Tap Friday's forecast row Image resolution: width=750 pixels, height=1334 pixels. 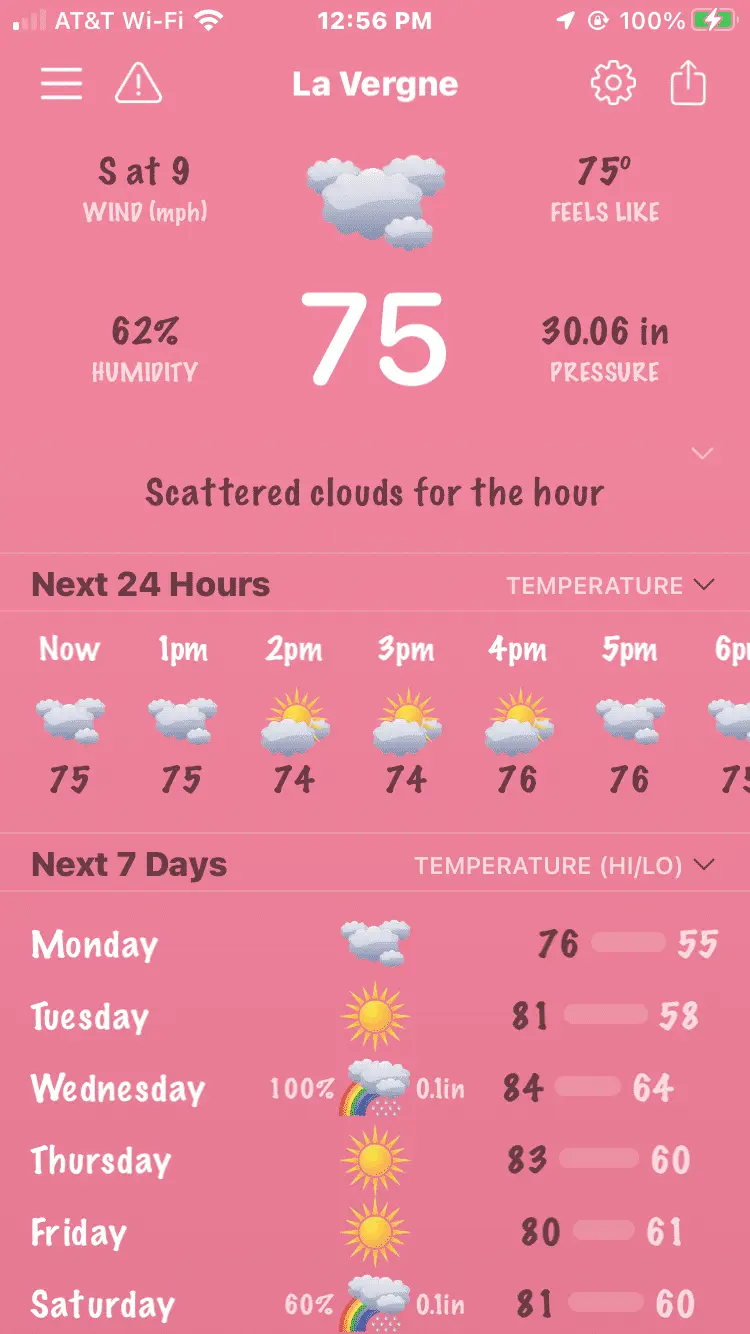point(375,1232)
